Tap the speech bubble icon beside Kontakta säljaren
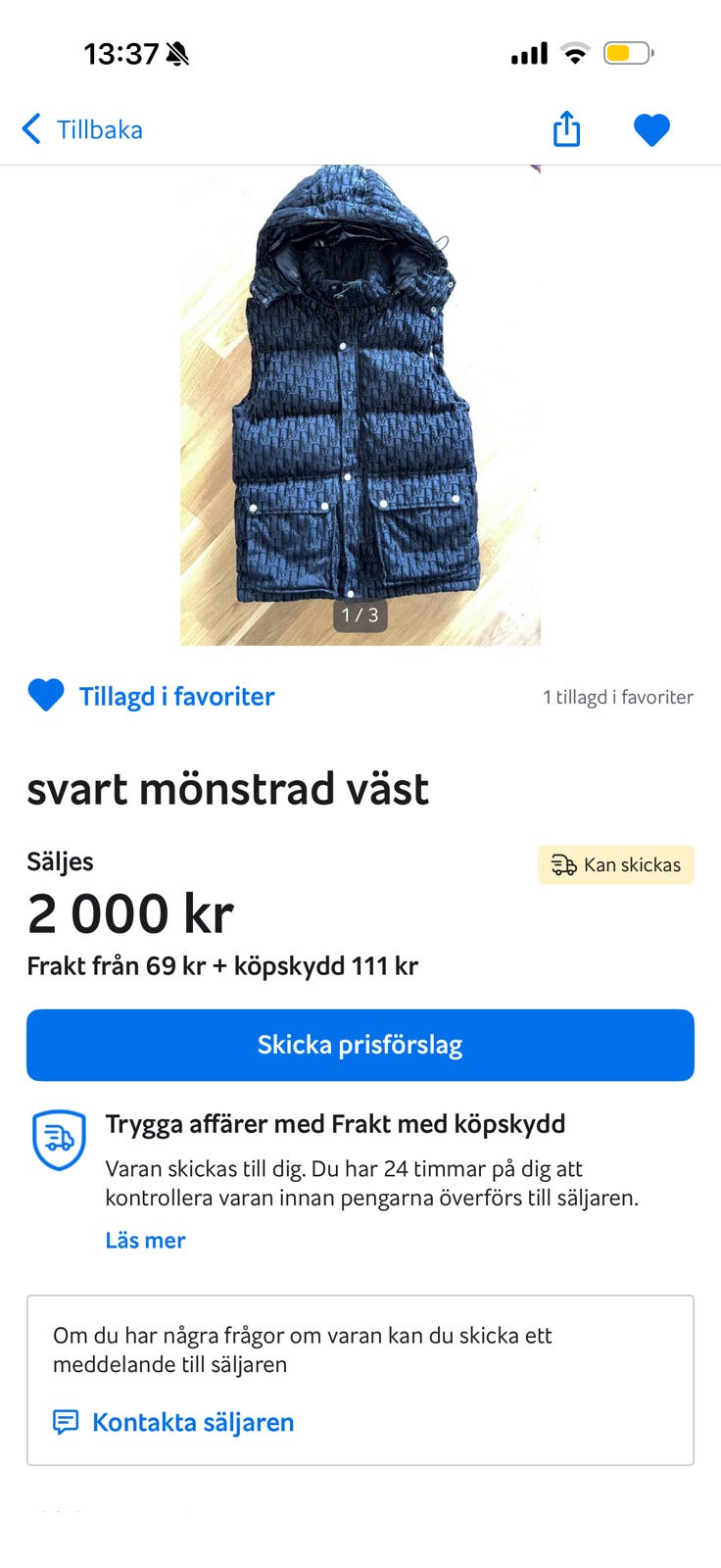Viewport: 721px width, 1568px height. pos(64,1422)
